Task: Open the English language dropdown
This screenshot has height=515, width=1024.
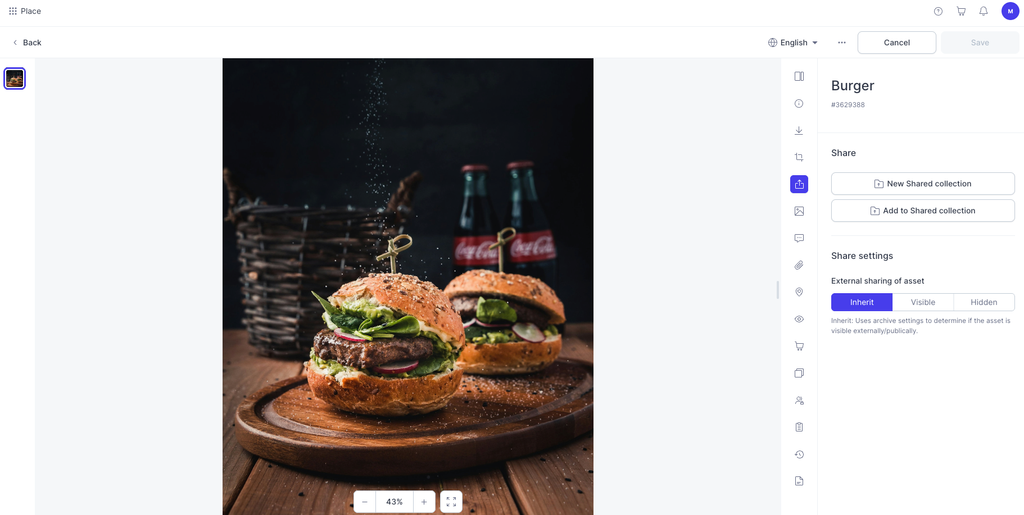Action: click(793, 43)
